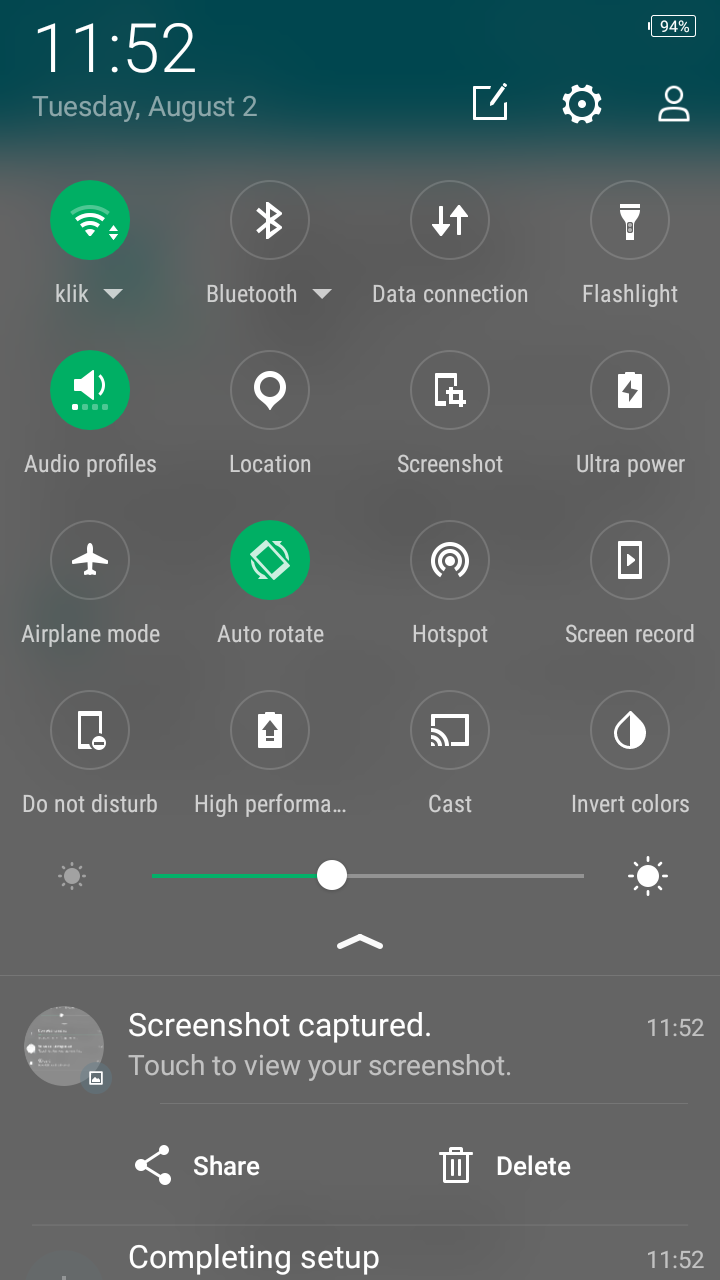Collapse the quick settings panel
Screen dimensions: 720x1280
360,942
